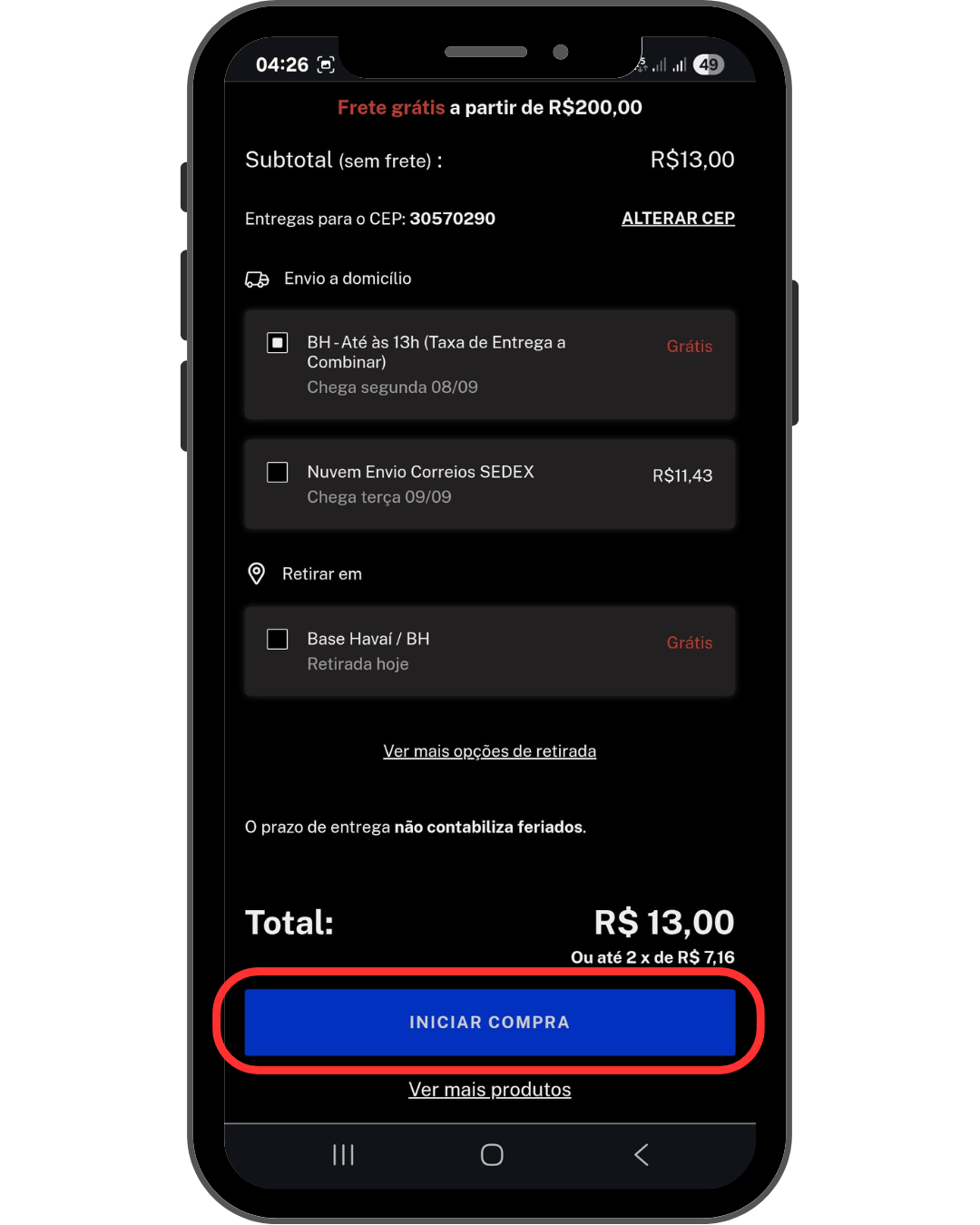
Task: Go back with the system back button
Action: pyautogui.click(x=641, y=1155)
